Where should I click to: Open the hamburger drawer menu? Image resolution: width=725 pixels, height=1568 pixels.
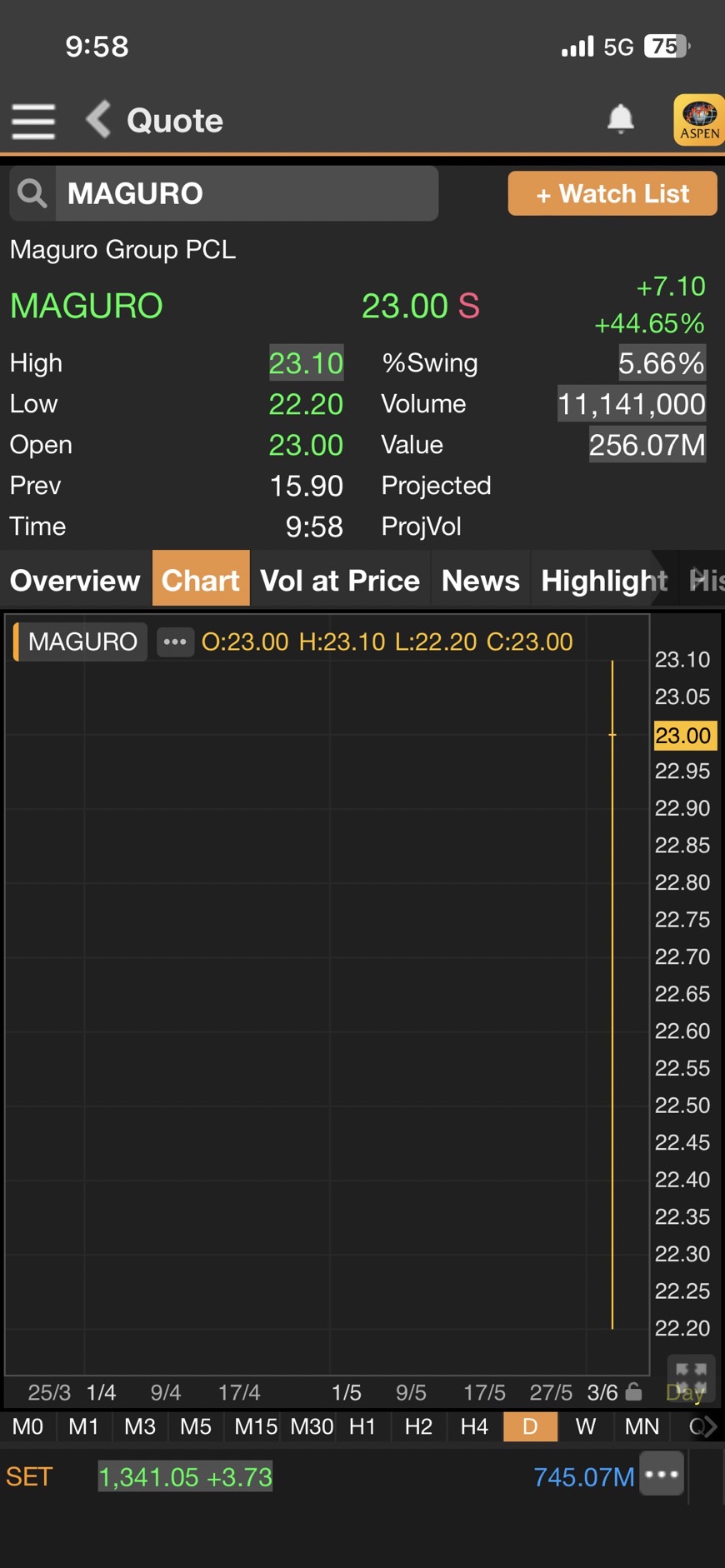click(33, 122)
